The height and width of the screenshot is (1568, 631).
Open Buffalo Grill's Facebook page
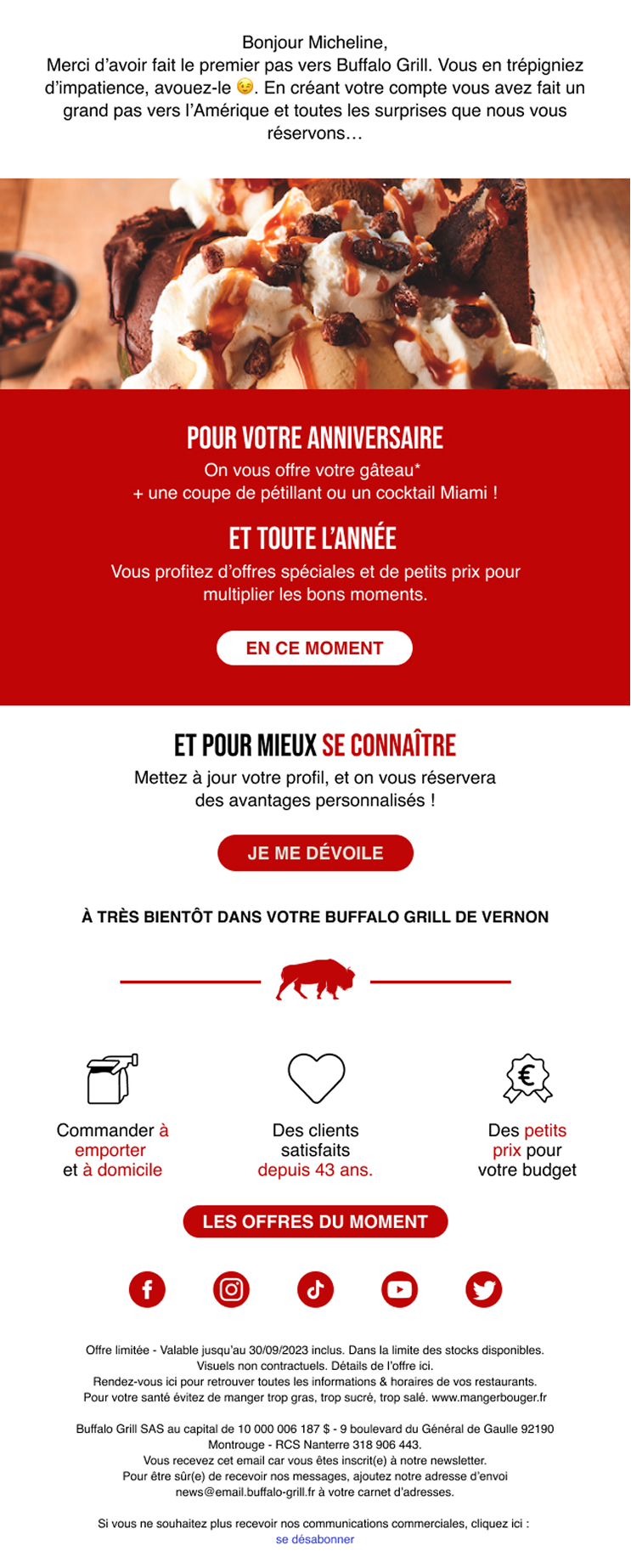[x=147, y=1289]
